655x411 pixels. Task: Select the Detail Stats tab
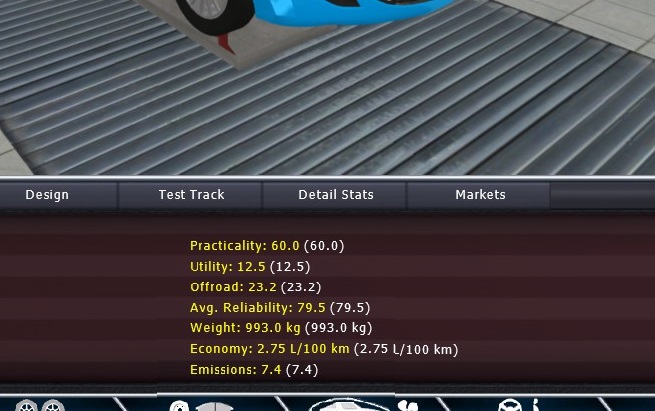(335, 195)
